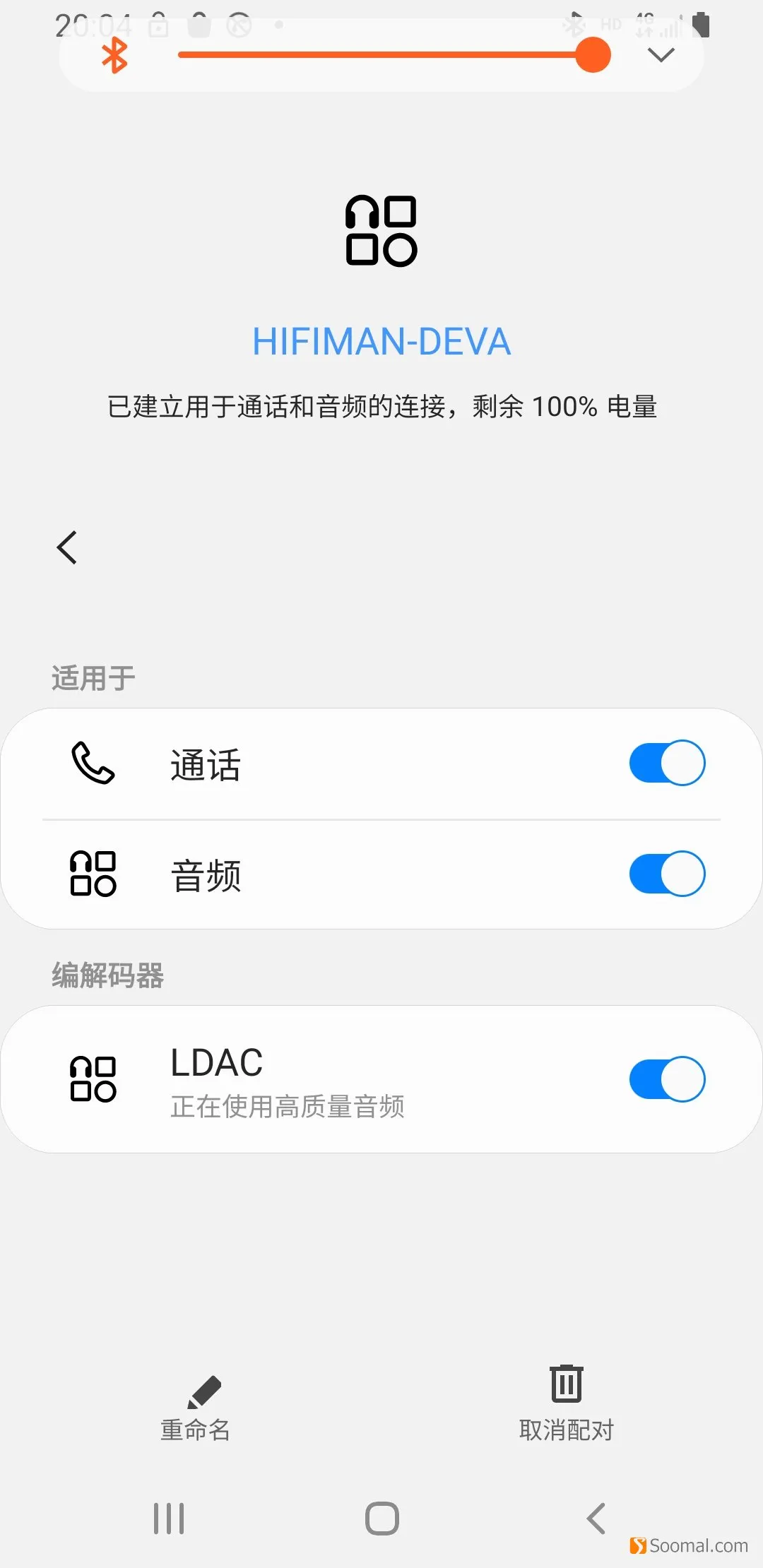Image resolution: width=763 pixels, height=1568 pixels.
Task: Open recent apps from navigation bar
Action: tap(169, 1518)
